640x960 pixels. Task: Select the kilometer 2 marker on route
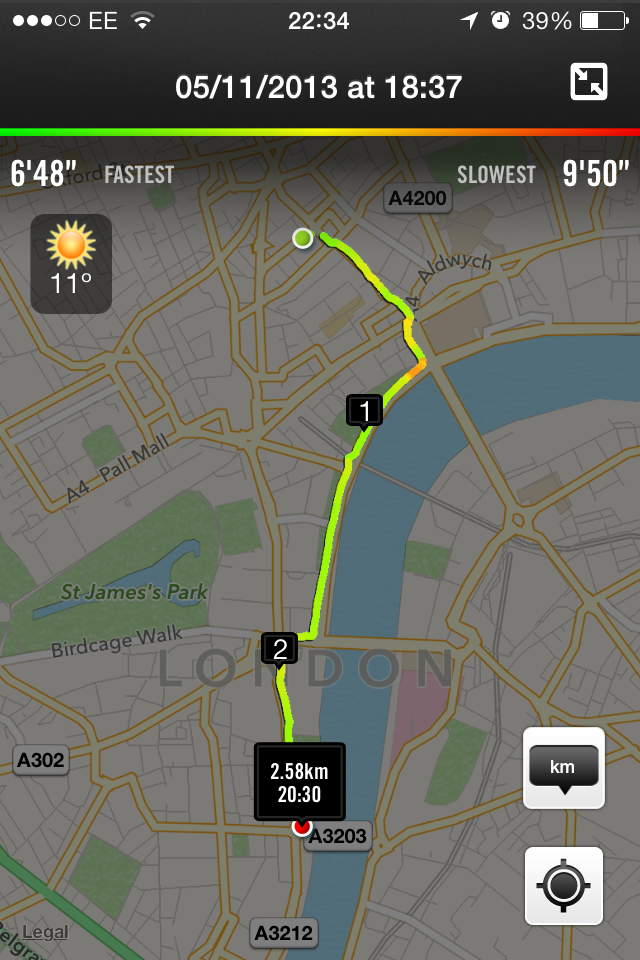280,649
